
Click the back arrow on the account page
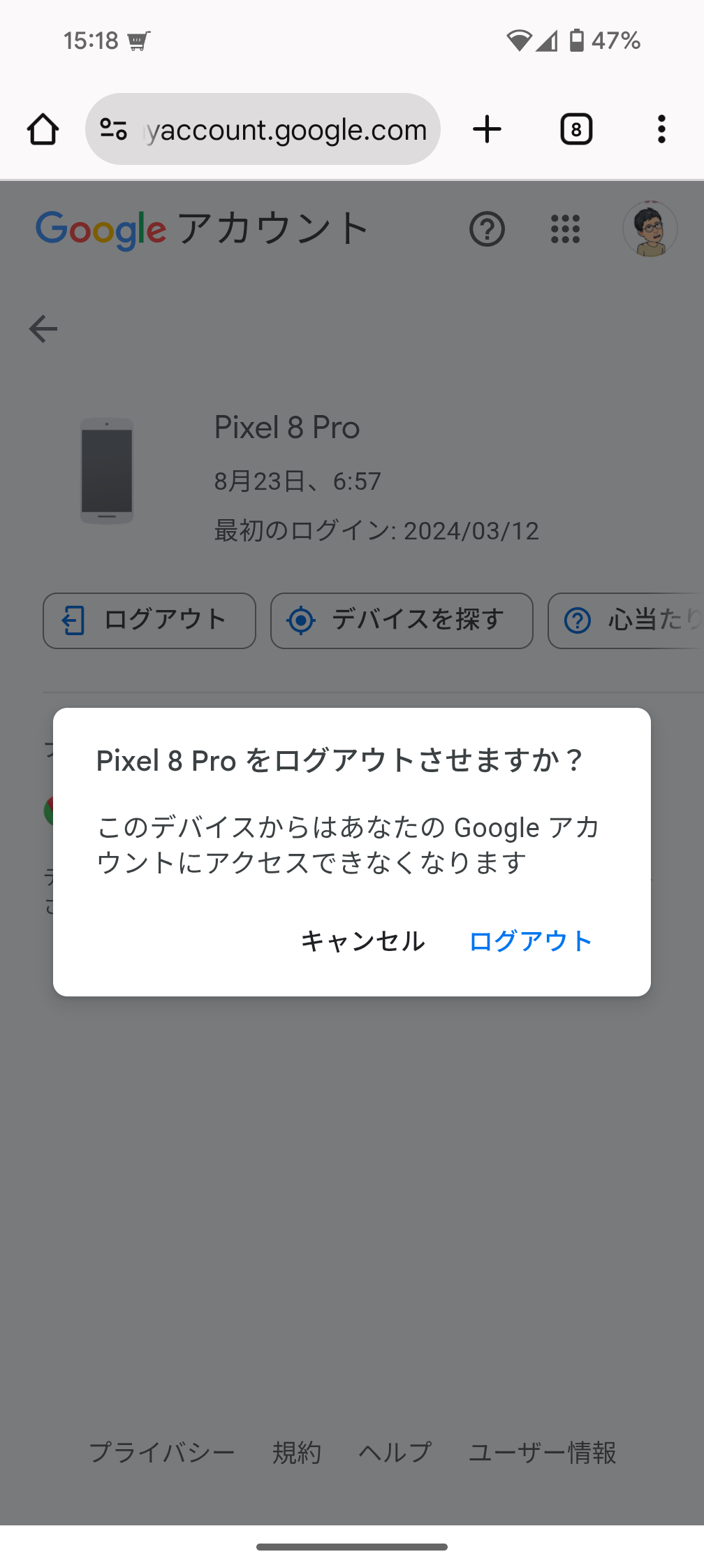tap(43, 328)
